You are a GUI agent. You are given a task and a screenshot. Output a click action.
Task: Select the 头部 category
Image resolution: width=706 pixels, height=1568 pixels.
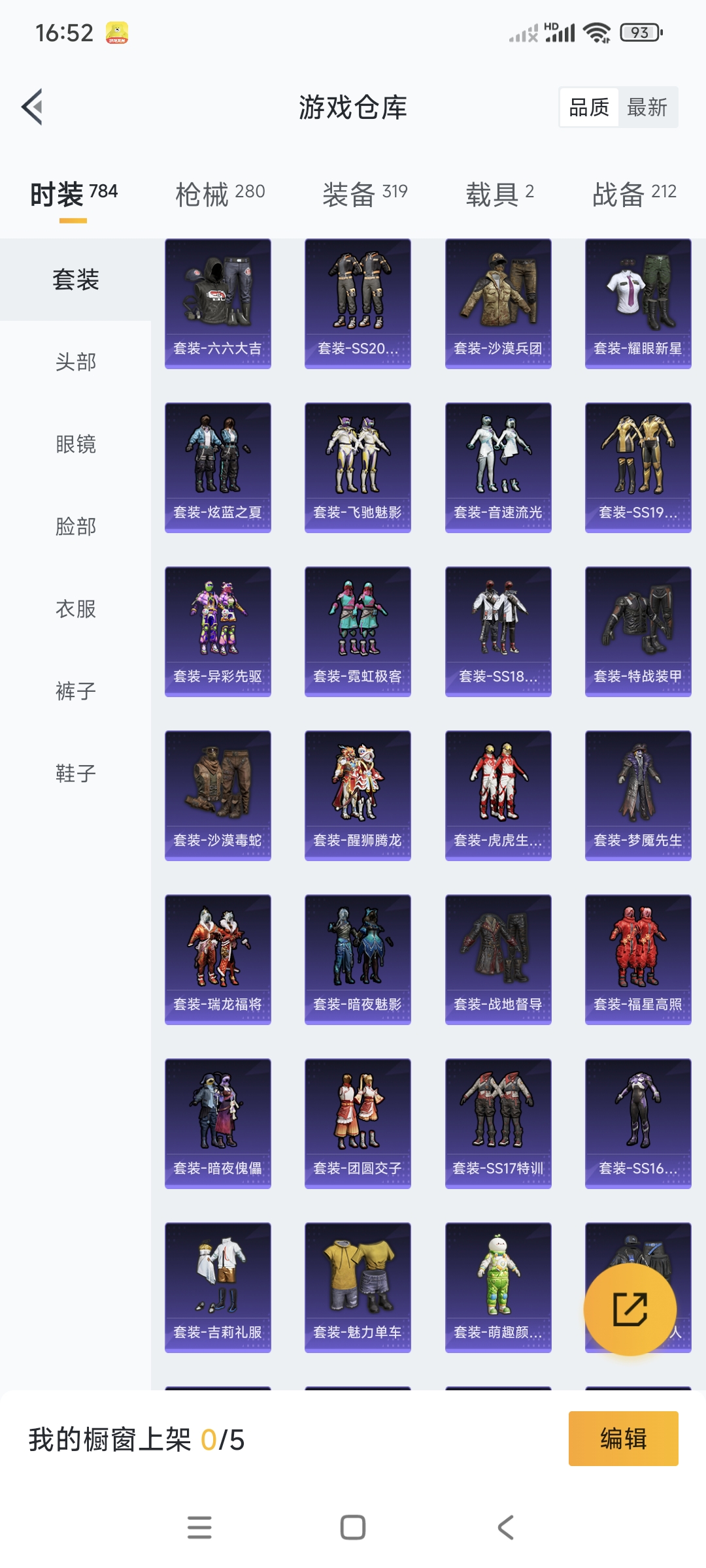[x=76, y=362]
